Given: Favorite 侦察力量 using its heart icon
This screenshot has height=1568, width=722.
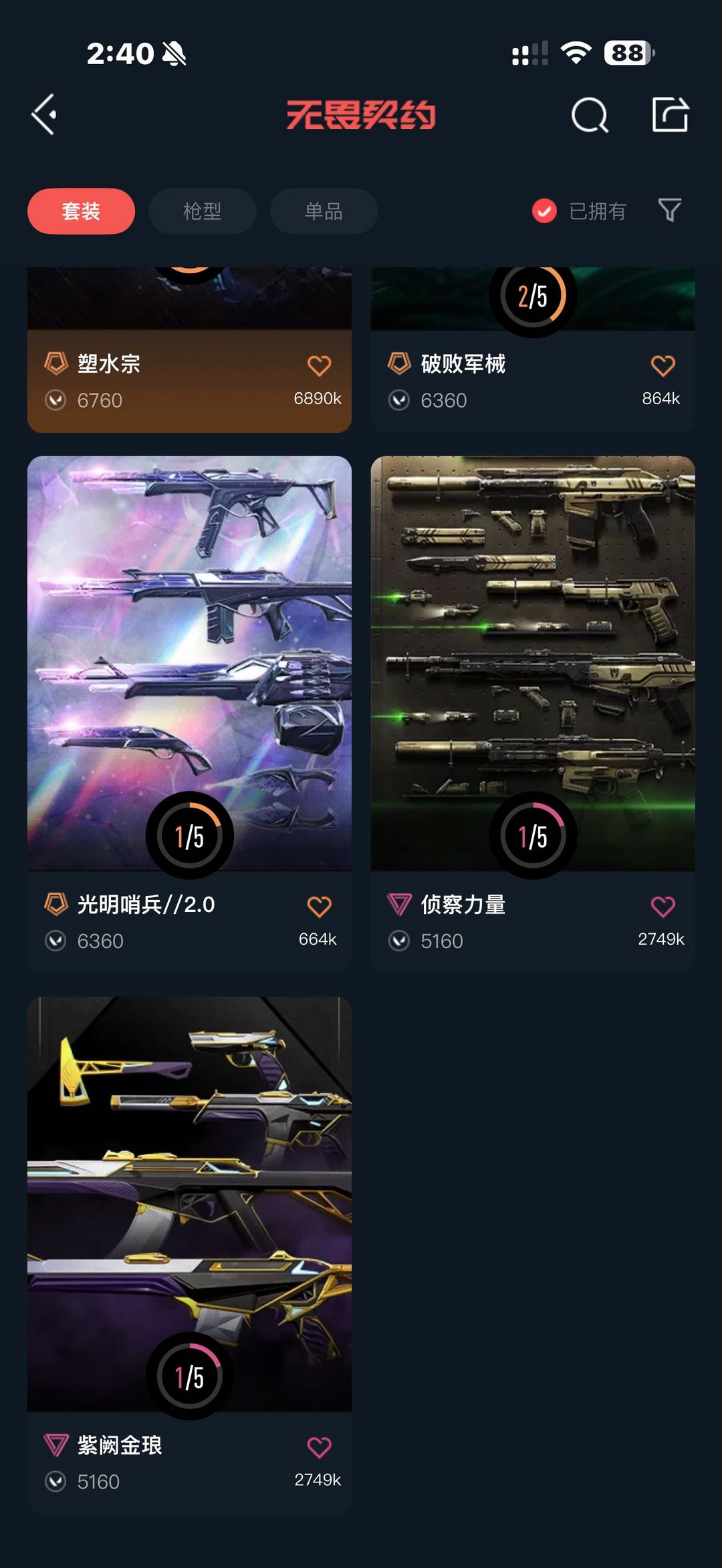Looking at the screenshot, I should [663, 907].
